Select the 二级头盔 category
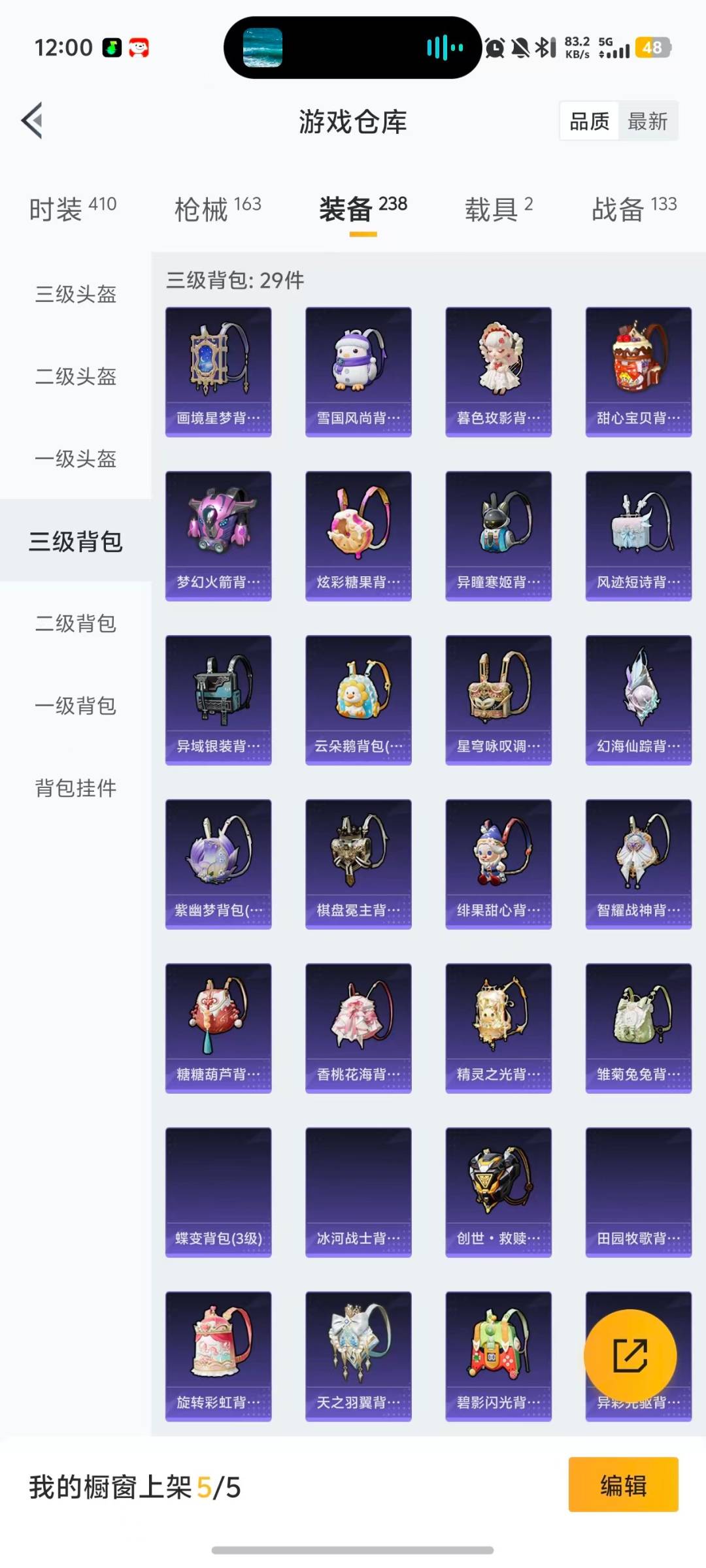706x1568 pixels. pos(76,376)
